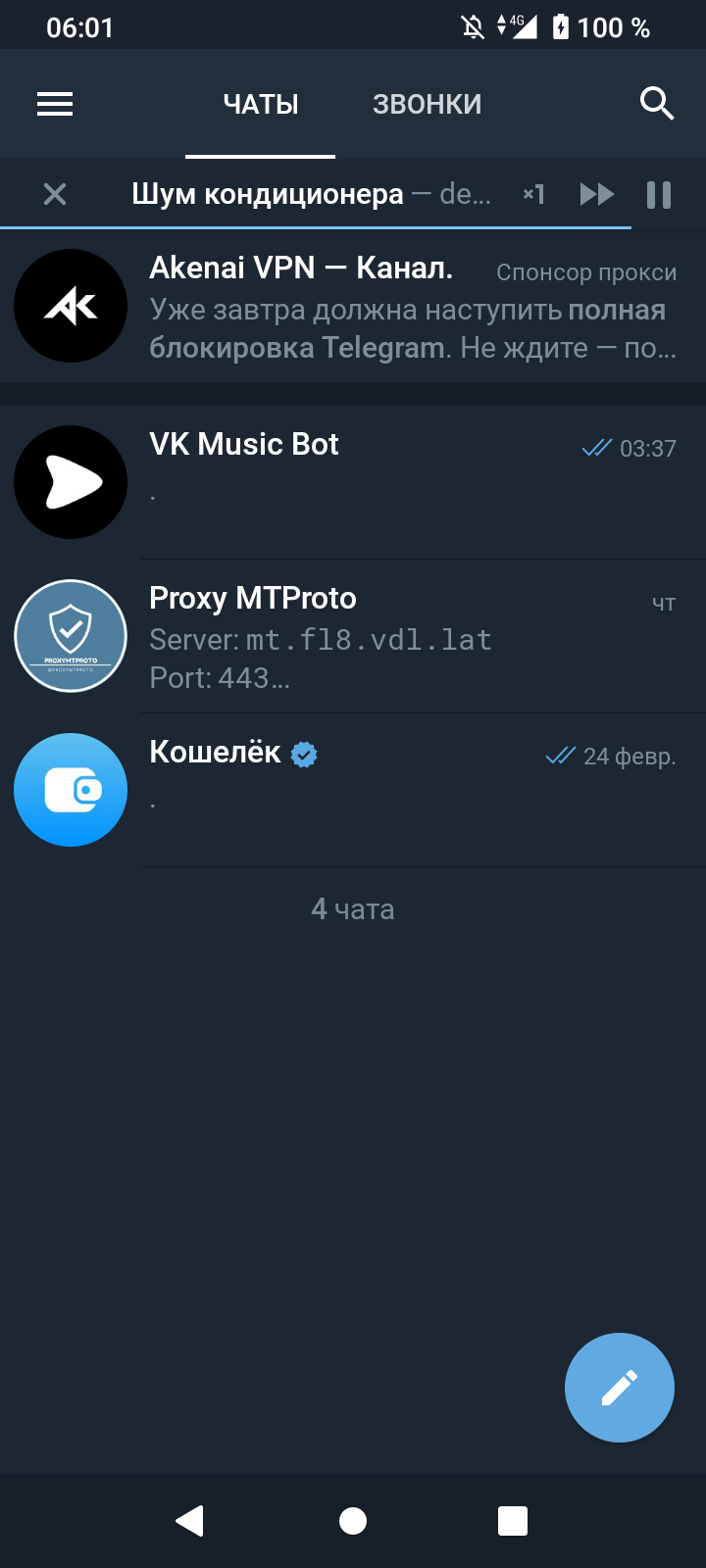Skip forward in Шум кондиционера track
Screen dimensions: 706x1568
pos(596,194)
